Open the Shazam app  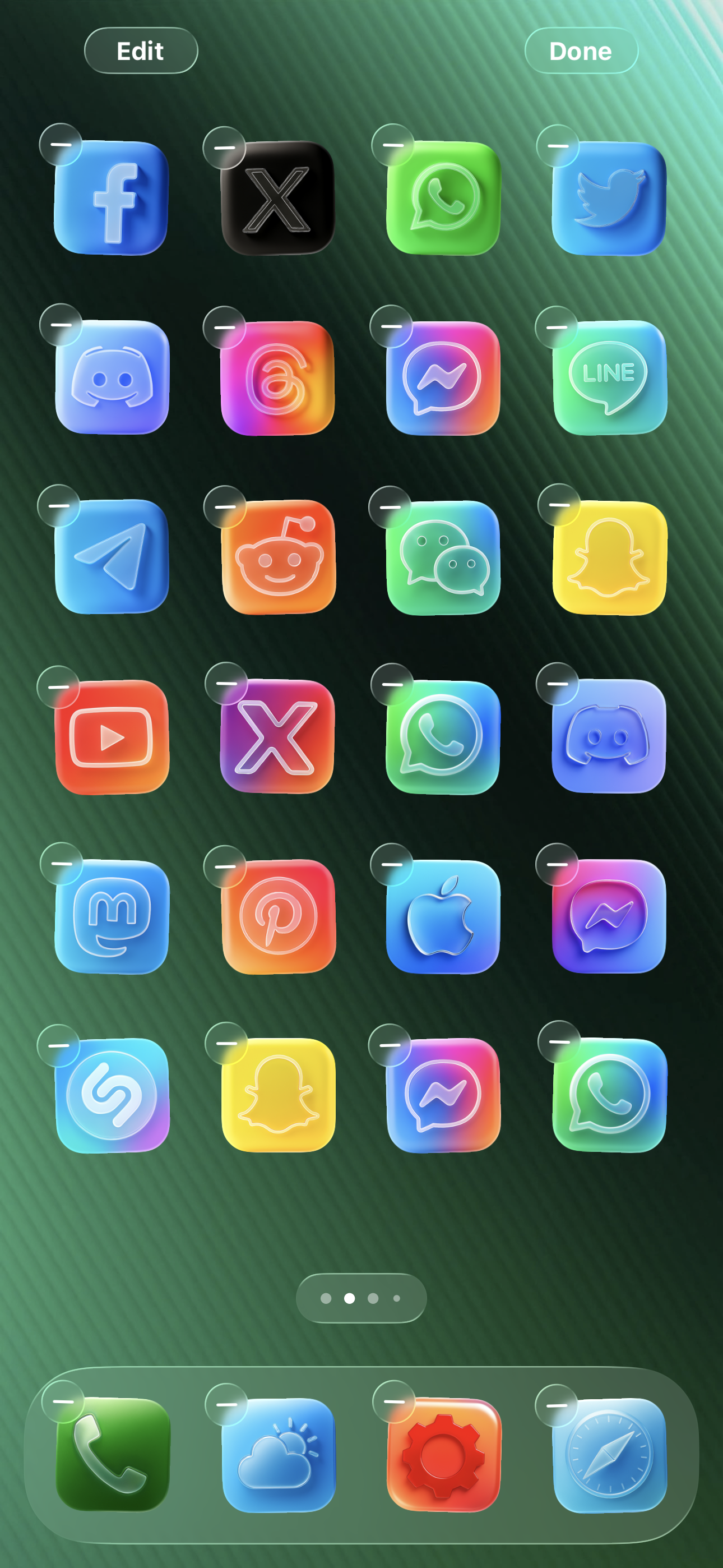point(112,1096)
